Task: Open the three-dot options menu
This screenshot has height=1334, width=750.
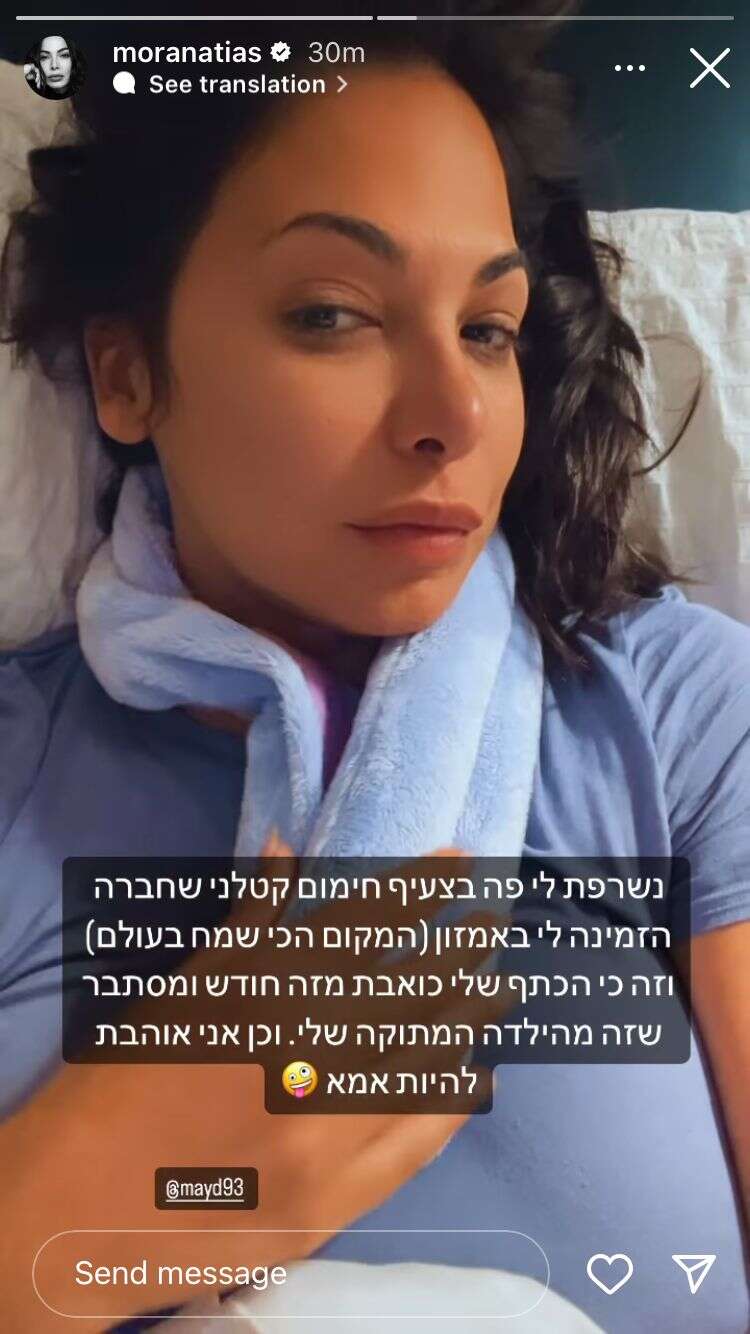Action: (630, 68)
